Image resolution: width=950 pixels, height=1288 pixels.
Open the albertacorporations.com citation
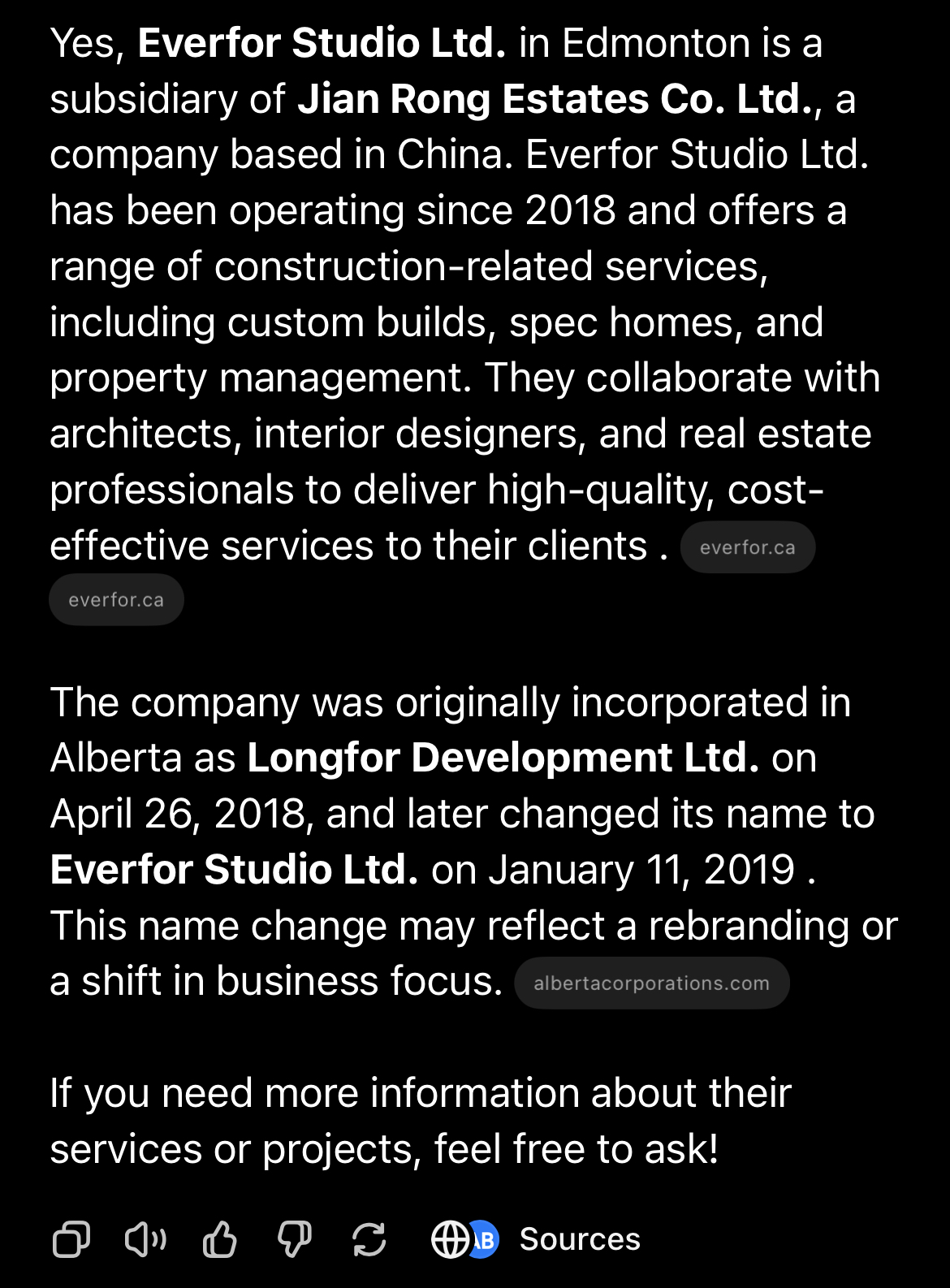tap(651, 983)
